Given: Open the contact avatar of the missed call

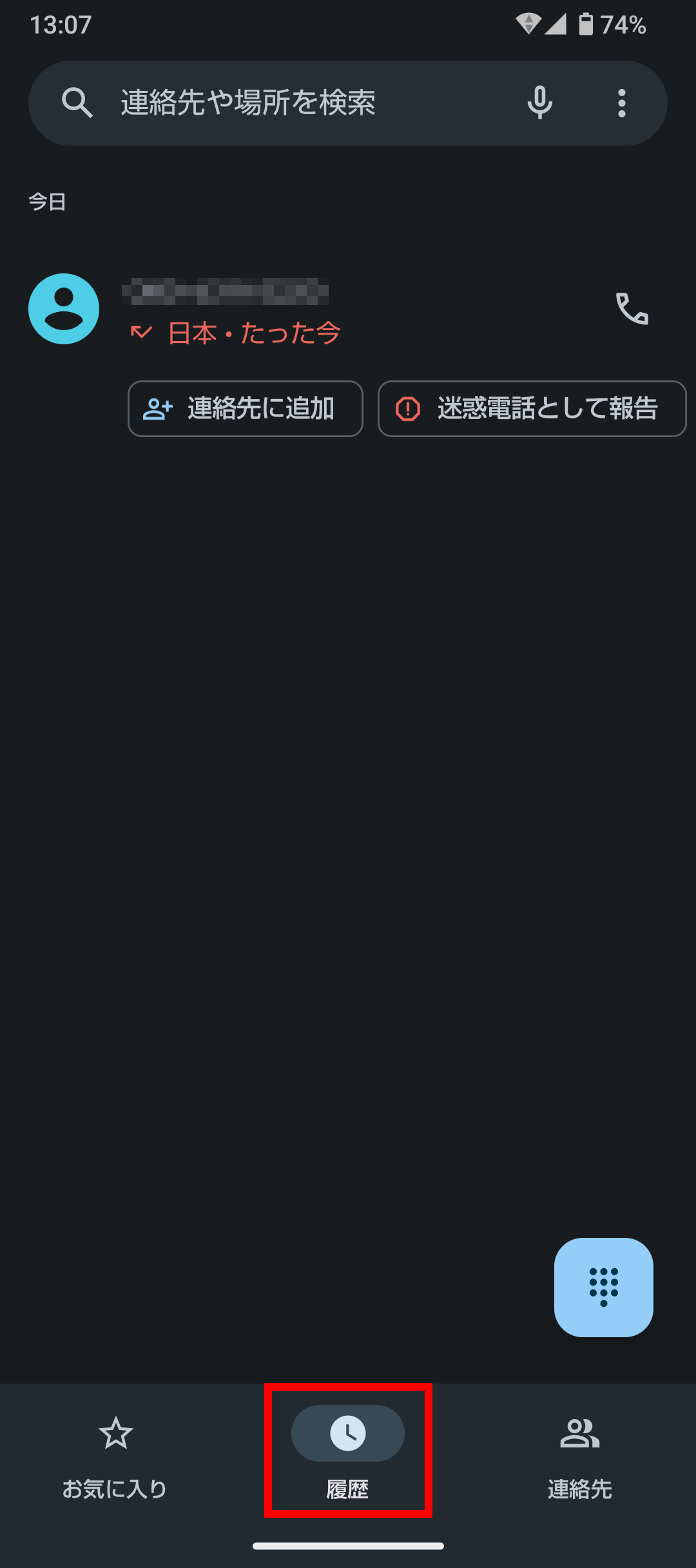Looking at the screenshot, I should click(x=64, y=309).
